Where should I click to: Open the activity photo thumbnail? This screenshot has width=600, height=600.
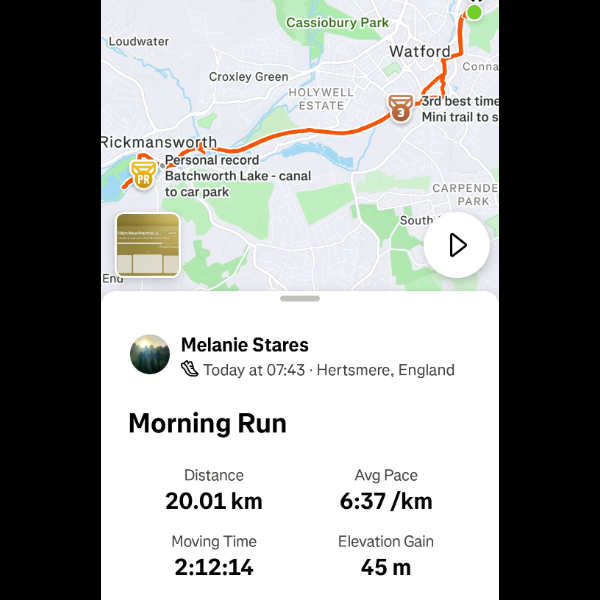coord(147,245)
